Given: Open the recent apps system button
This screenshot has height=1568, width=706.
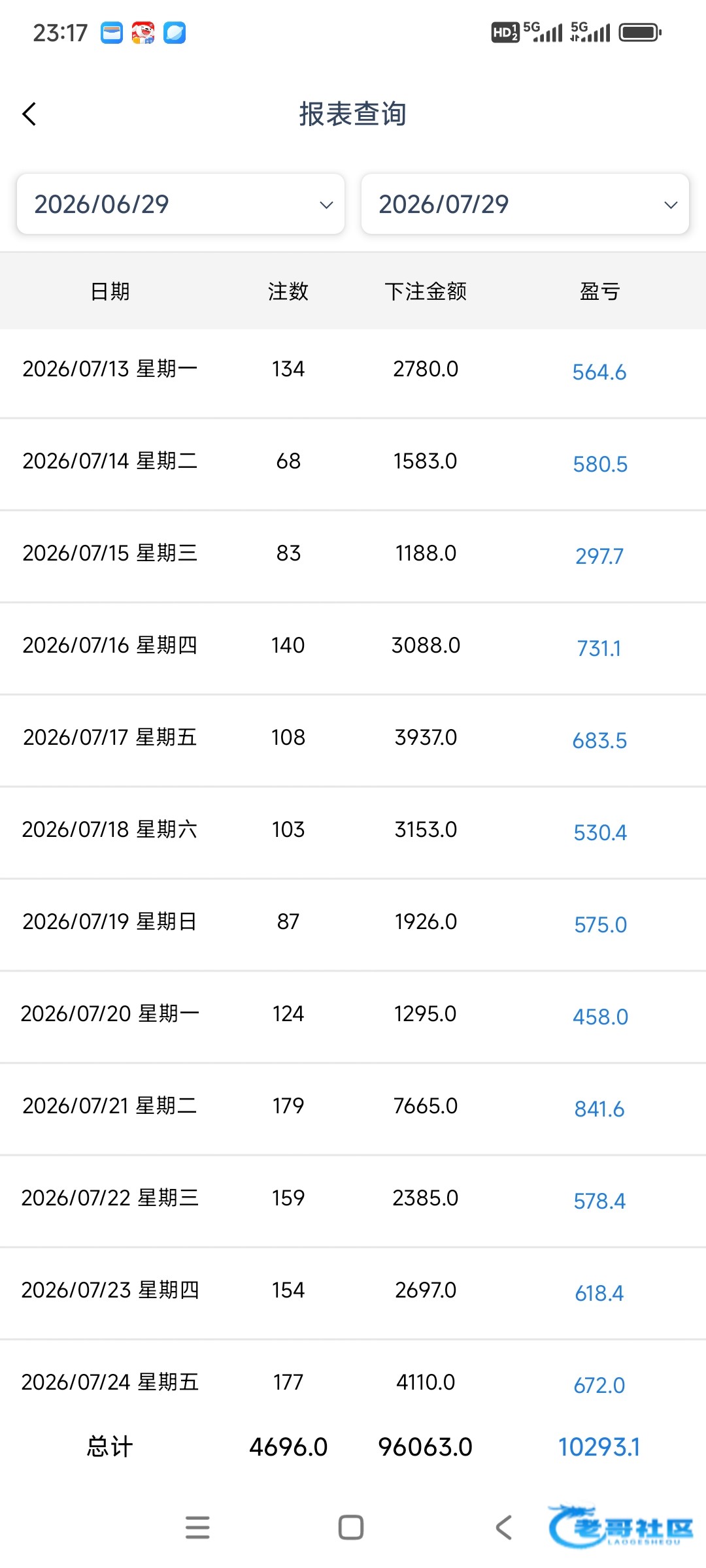Looking at the screenshot, I should pos(197,1527).
